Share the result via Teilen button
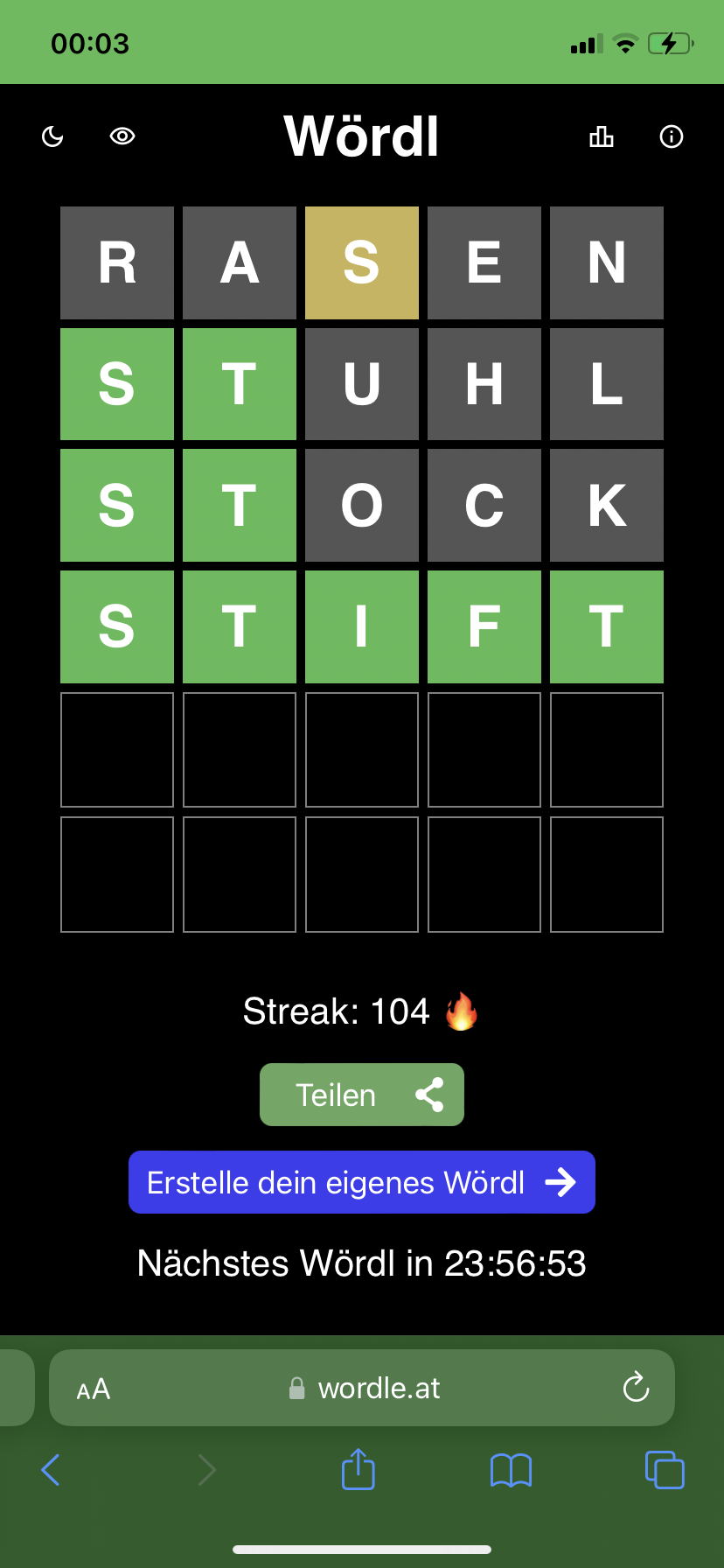The image size is (724, 1568). pyautogui.click(x=362, y=1095)
